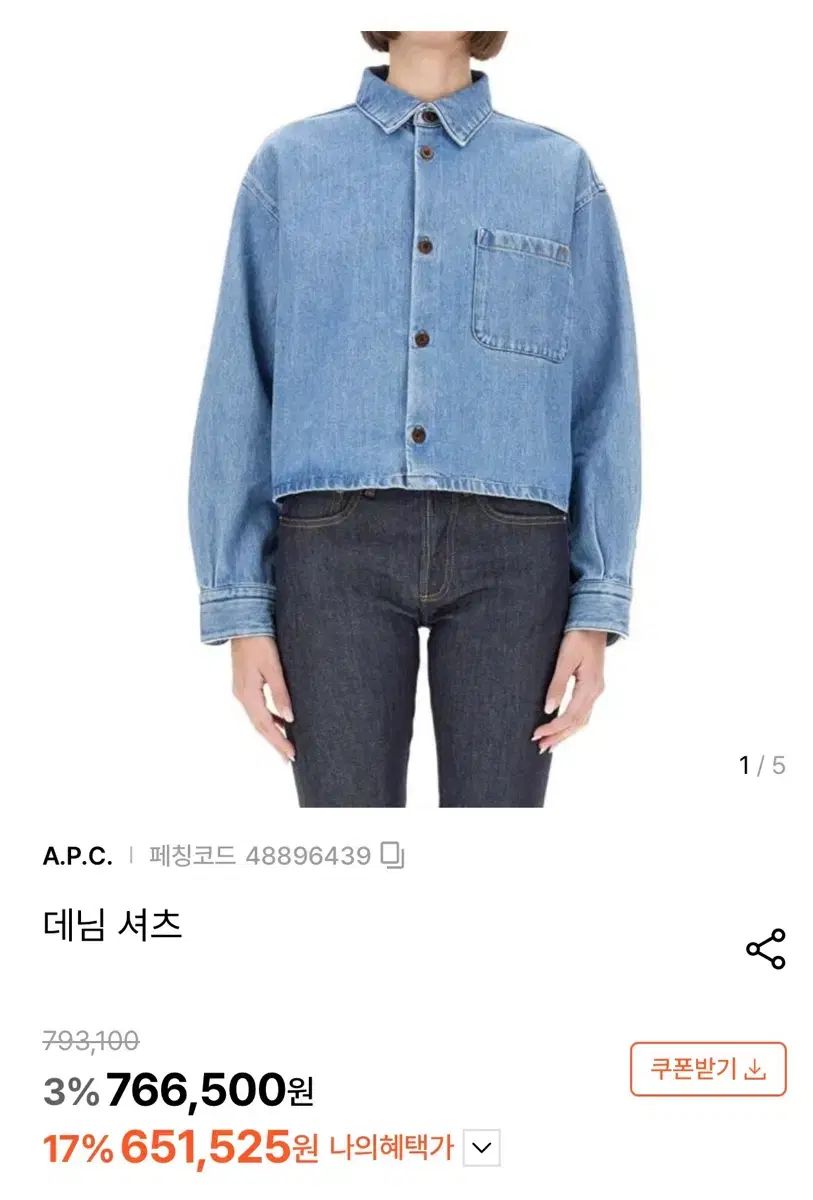Tap the 1/5 image counter

coord(762,762)
